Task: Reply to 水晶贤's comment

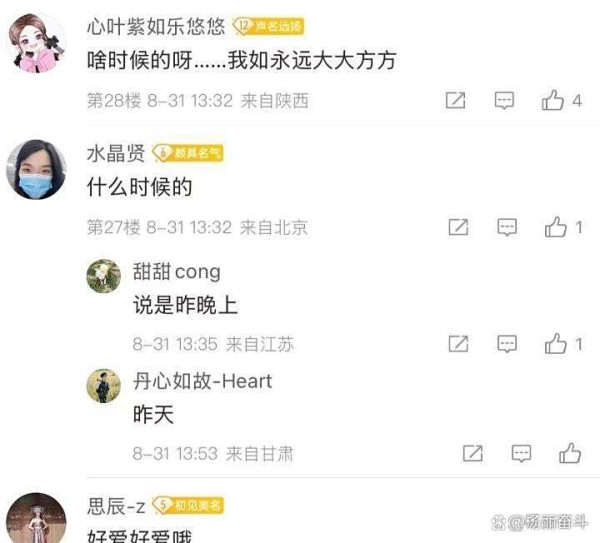Action: [508, 227]
